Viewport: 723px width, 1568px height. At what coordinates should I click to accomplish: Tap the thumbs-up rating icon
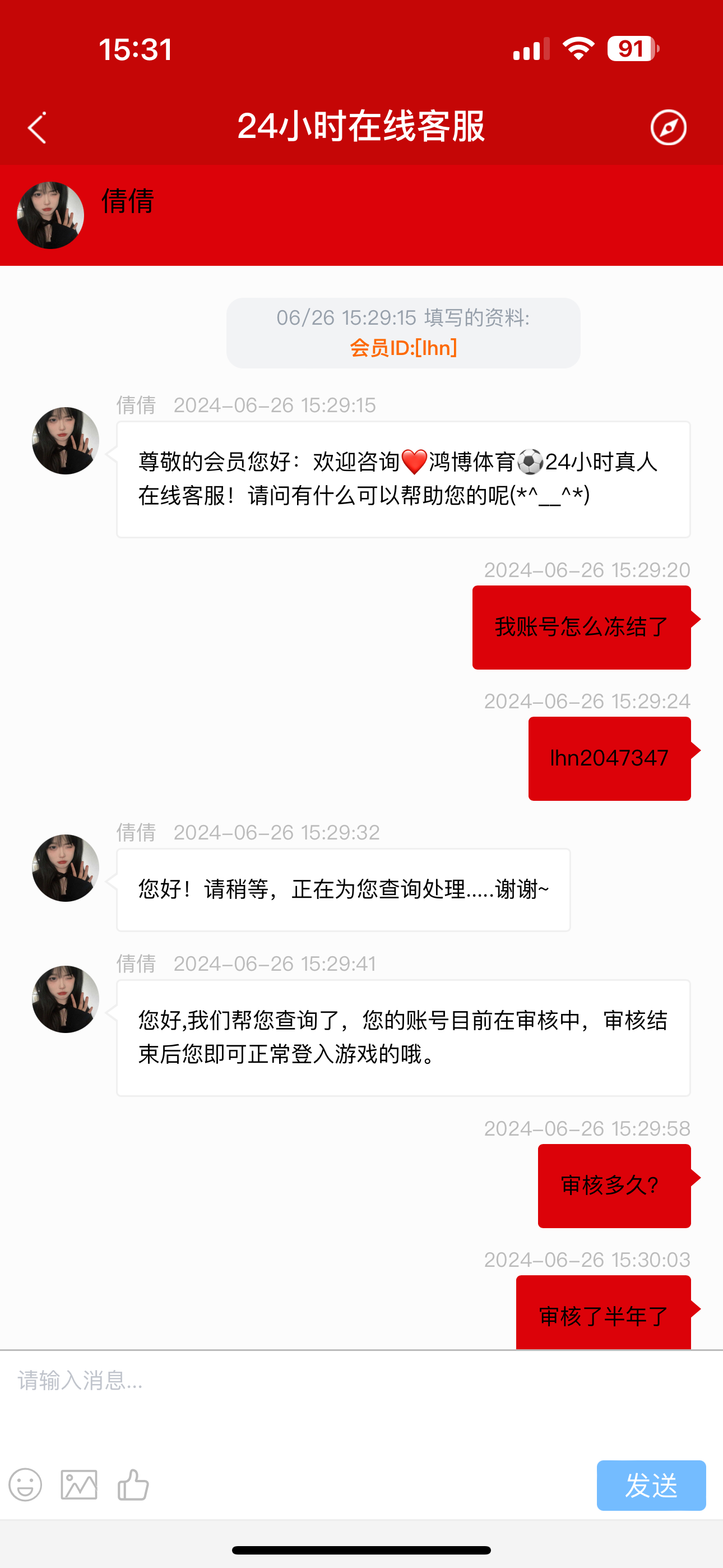133,1484
